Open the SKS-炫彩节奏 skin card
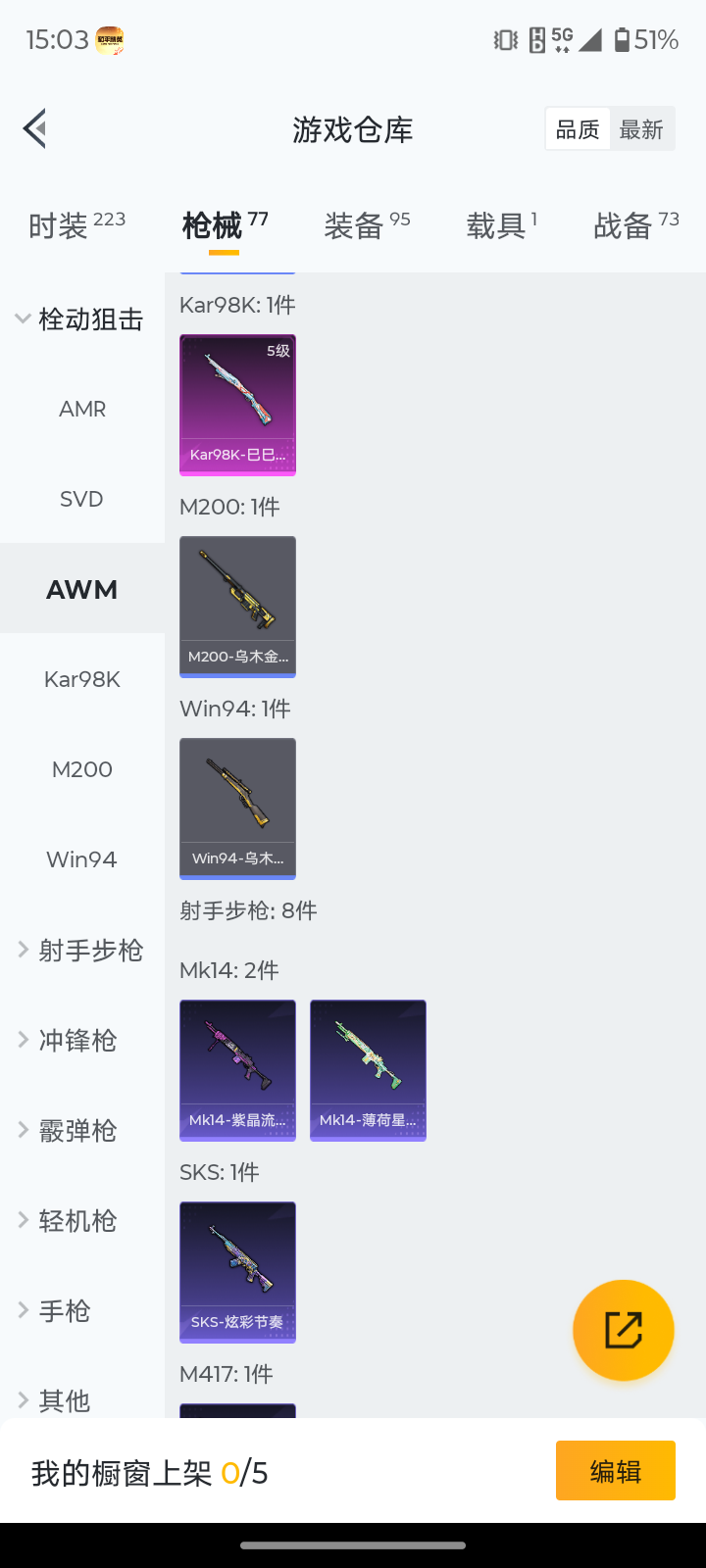This screenshot has width=706, height=1568. pos(237,1272)
